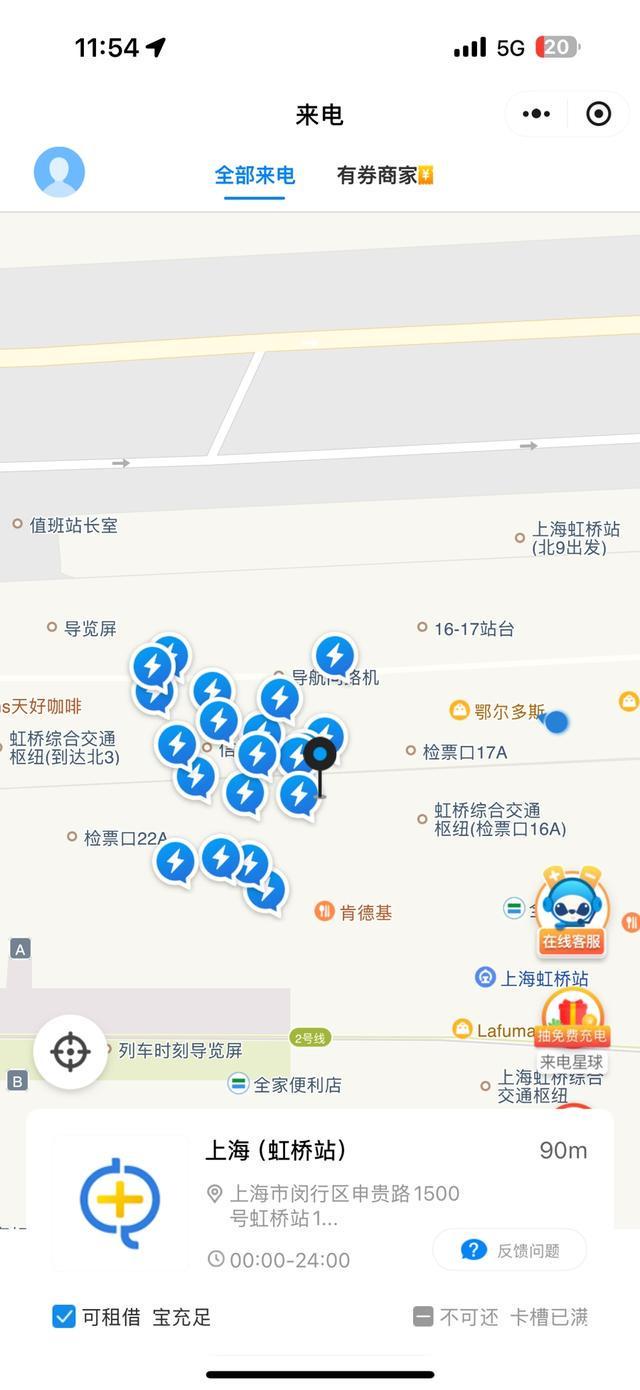
Task: Tap the 反馈问题 feedback button
Action: pos(510,1250)
